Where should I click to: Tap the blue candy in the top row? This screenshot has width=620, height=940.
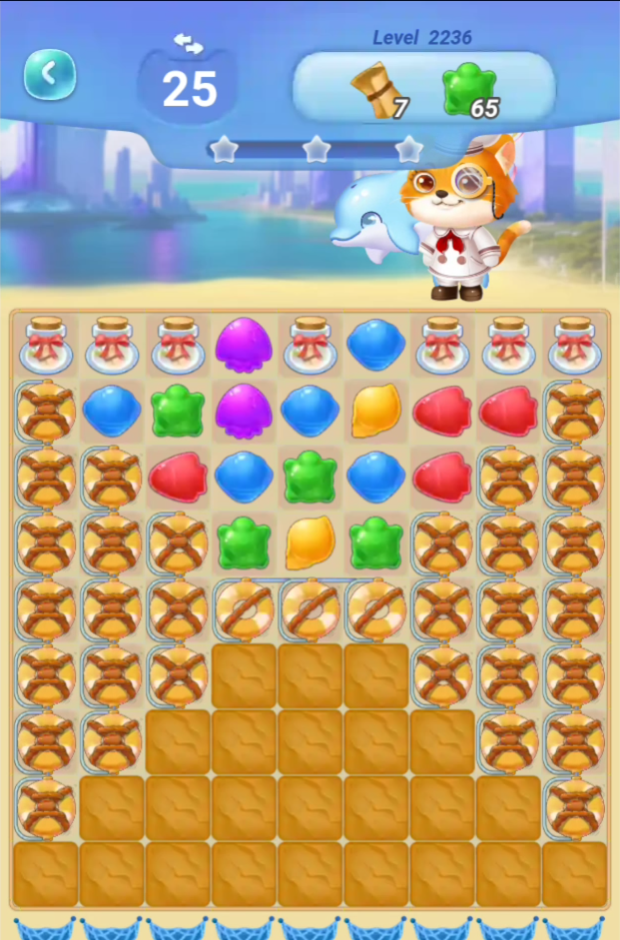376,345
